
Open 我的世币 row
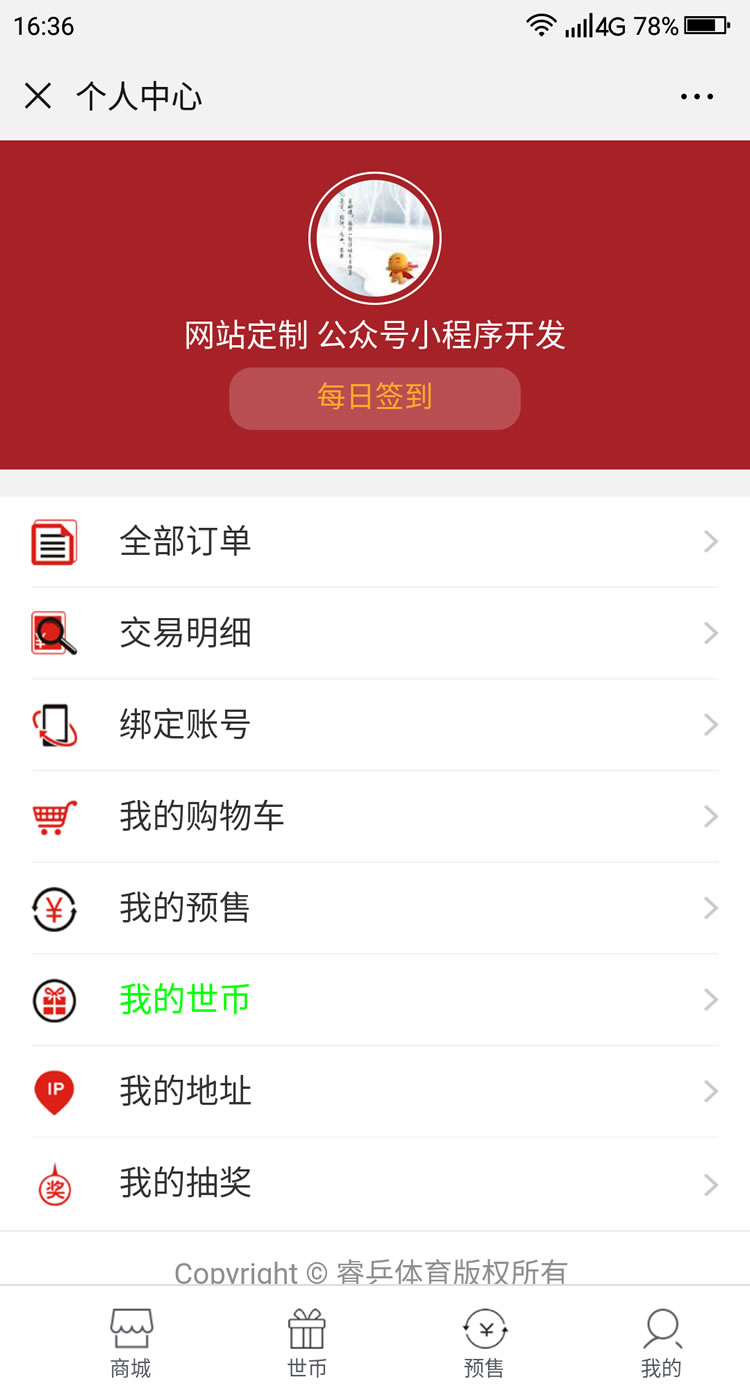(x=375, y=1000)
